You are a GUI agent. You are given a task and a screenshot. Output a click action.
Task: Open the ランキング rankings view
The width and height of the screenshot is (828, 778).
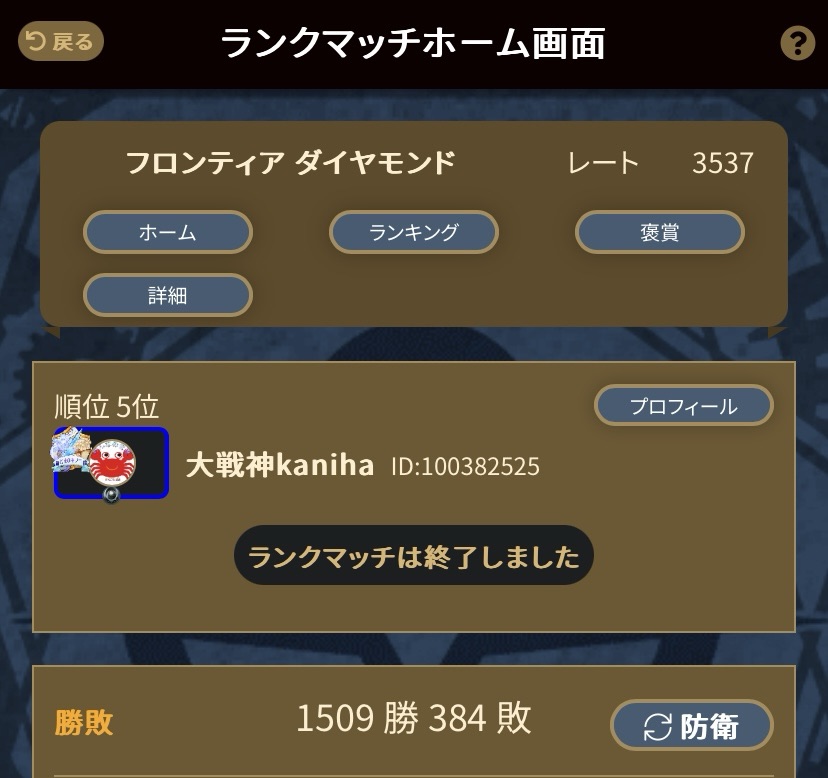(x=413, y=233)
